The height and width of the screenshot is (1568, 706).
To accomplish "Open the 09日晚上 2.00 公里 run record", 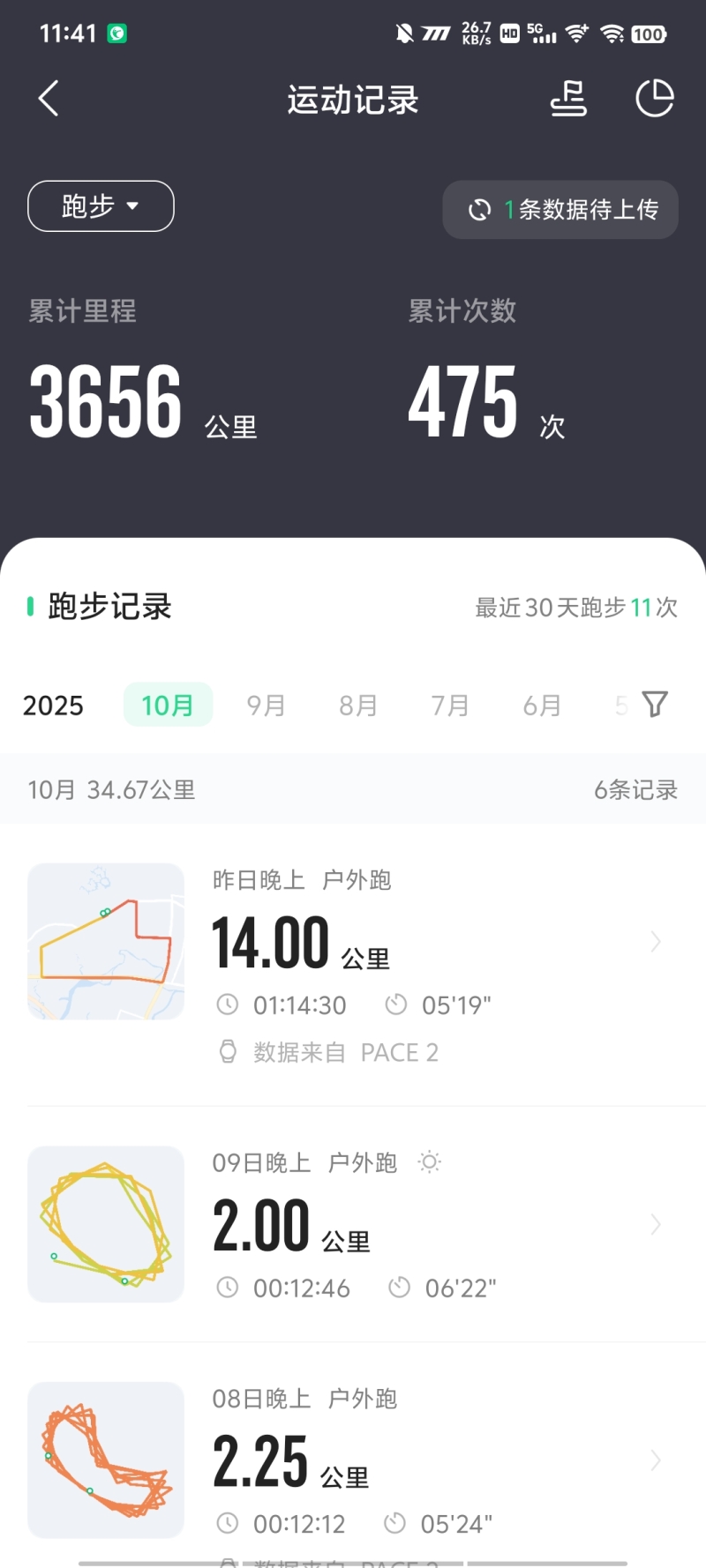I will [x=353, y=1224].
